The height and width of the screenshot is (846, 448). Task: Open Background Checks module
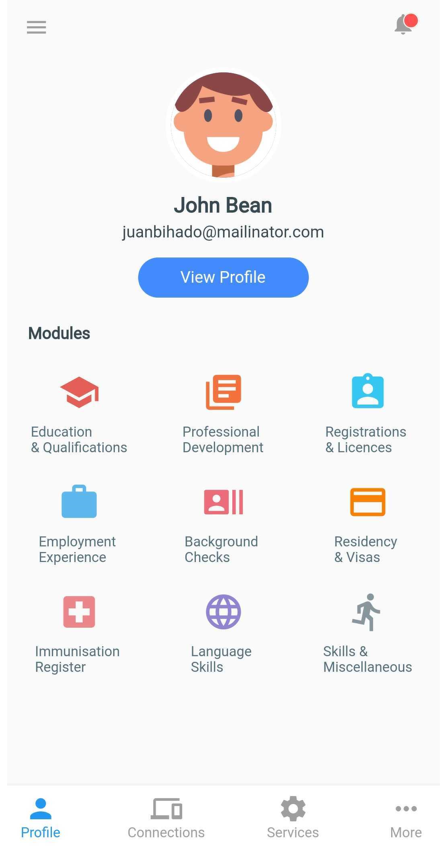pos(222,524)
